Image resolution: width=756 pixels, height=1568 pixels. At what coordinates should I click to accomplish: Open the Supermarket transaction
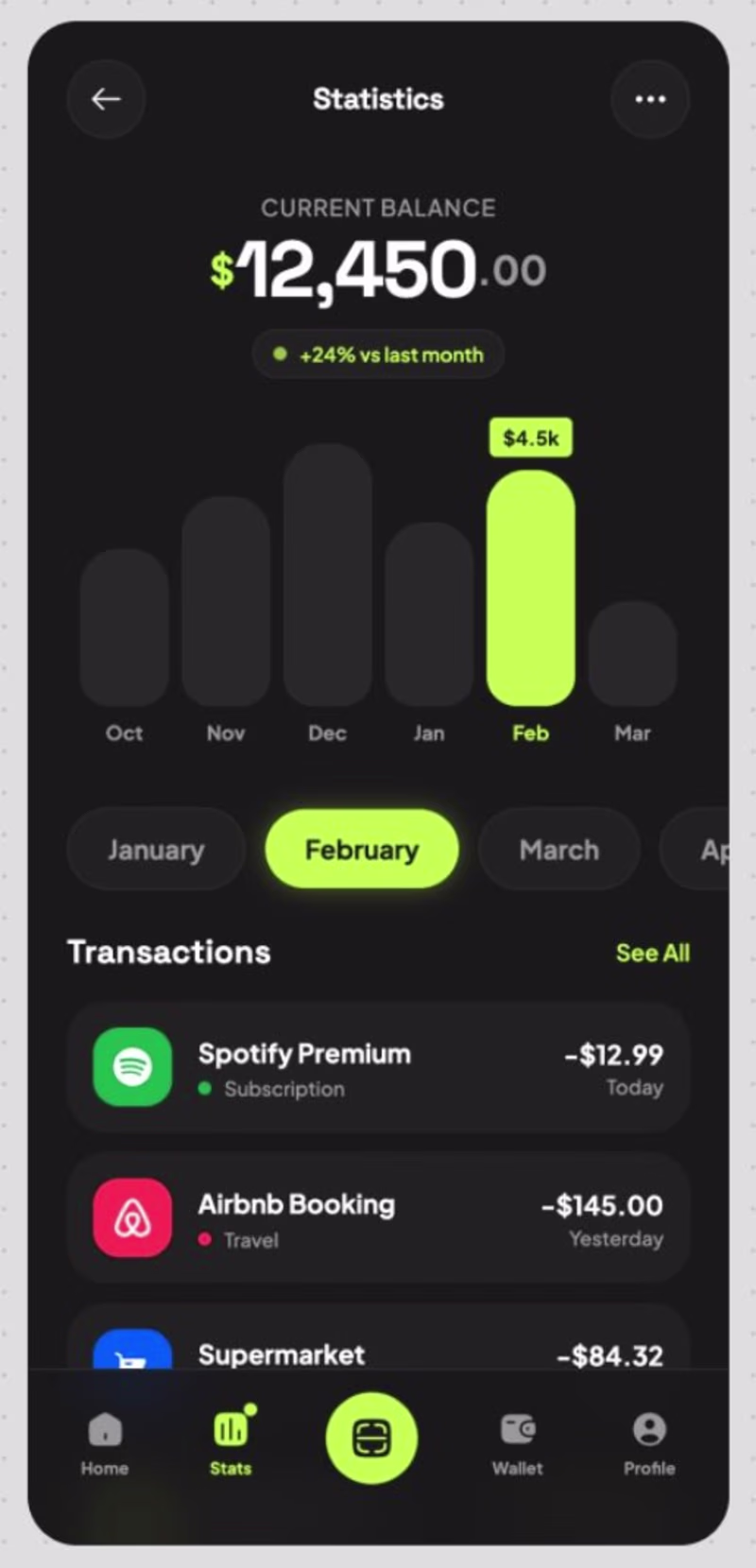[x=378, y=1347]
